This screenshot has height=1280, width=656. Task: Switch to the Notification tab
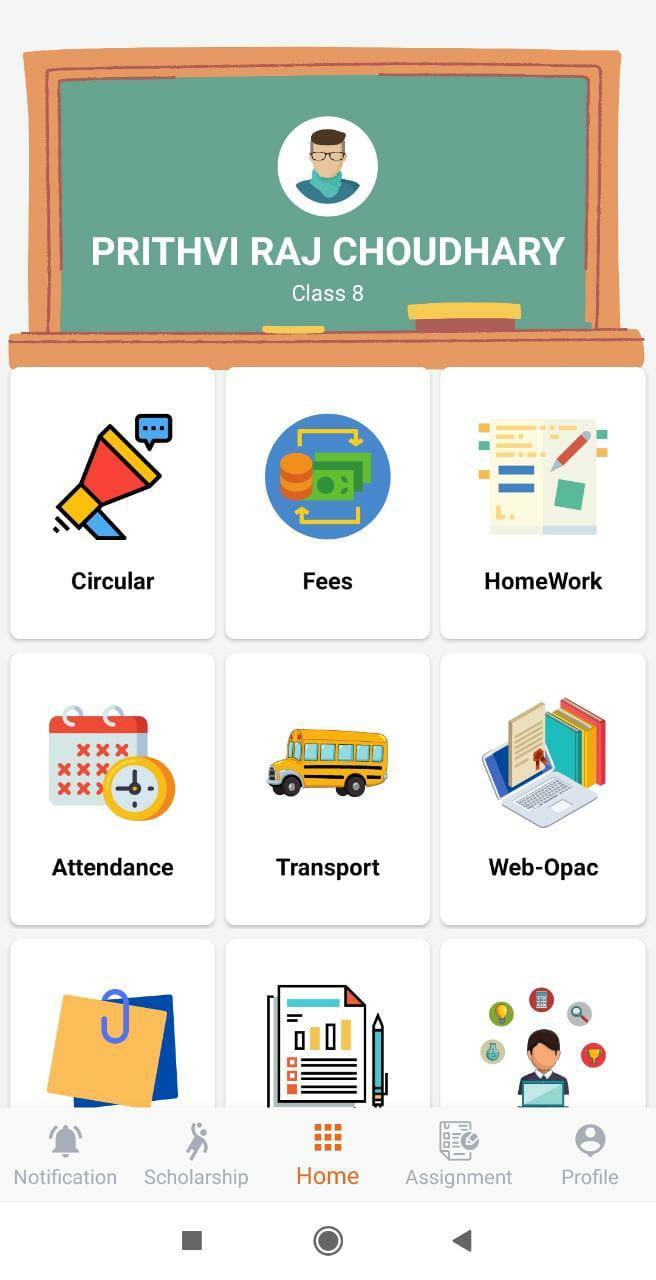pos(65,1154)
